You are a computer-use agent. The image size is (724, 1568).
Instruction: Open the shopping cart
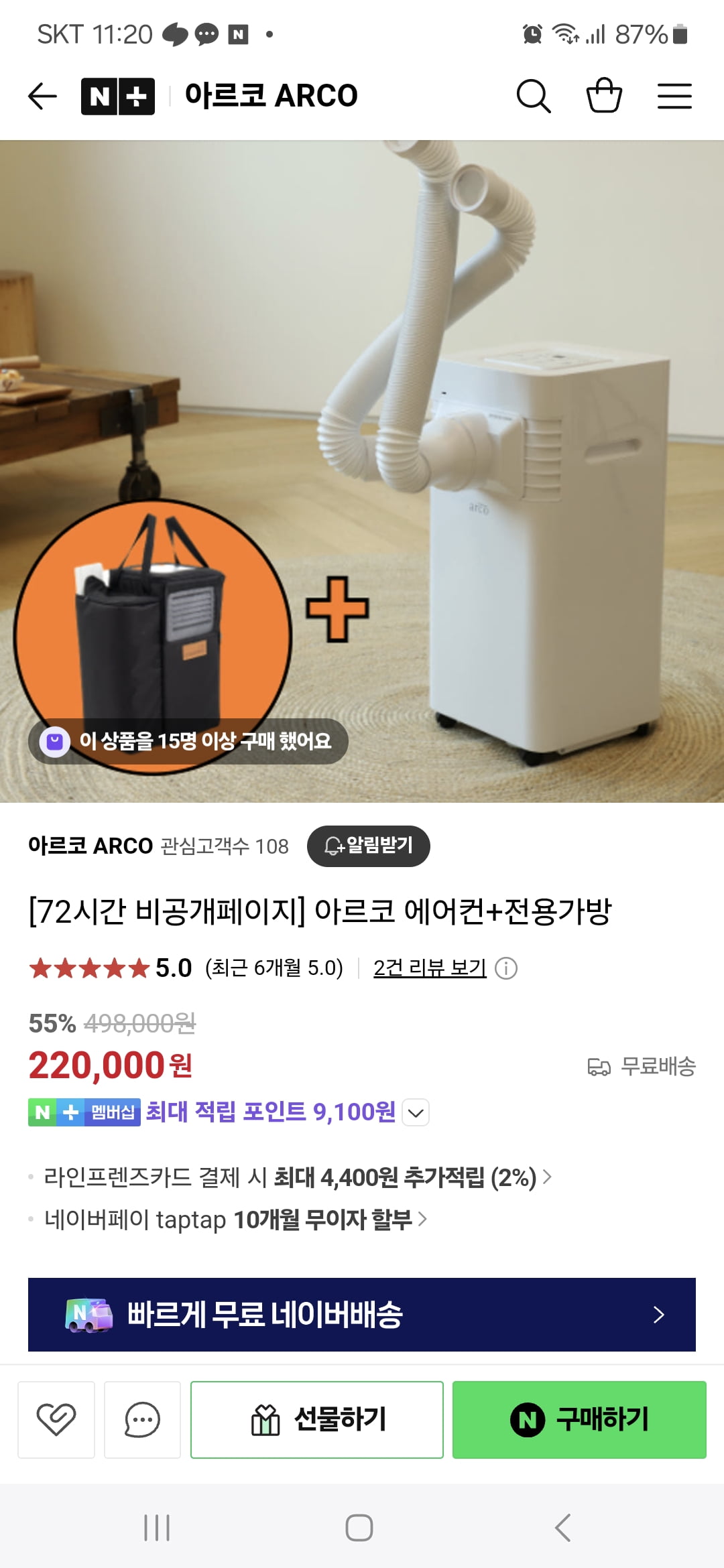click(x=604, y=96)
